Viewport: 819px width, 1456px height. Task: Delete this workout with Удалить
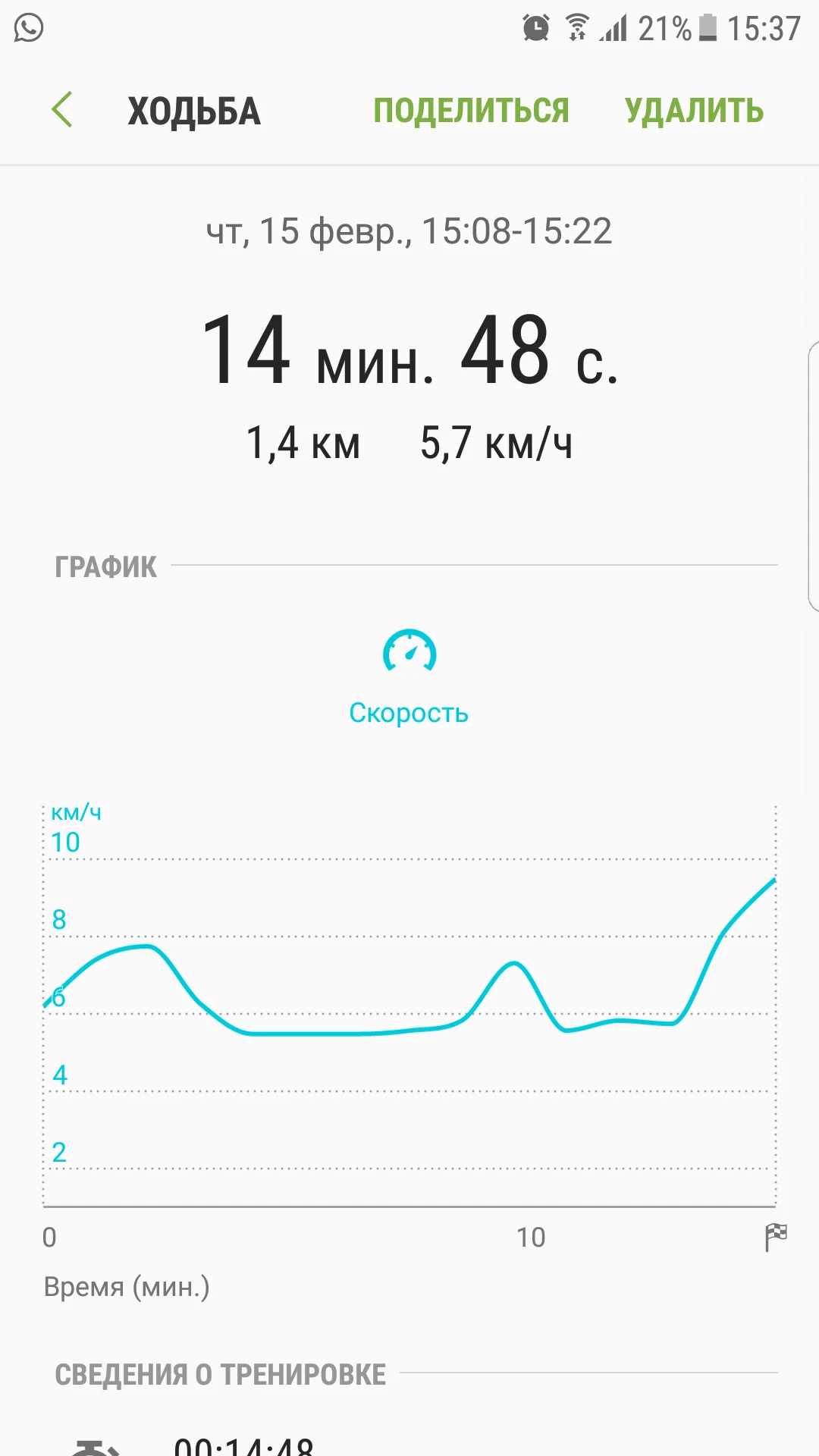tap(694, 111)
